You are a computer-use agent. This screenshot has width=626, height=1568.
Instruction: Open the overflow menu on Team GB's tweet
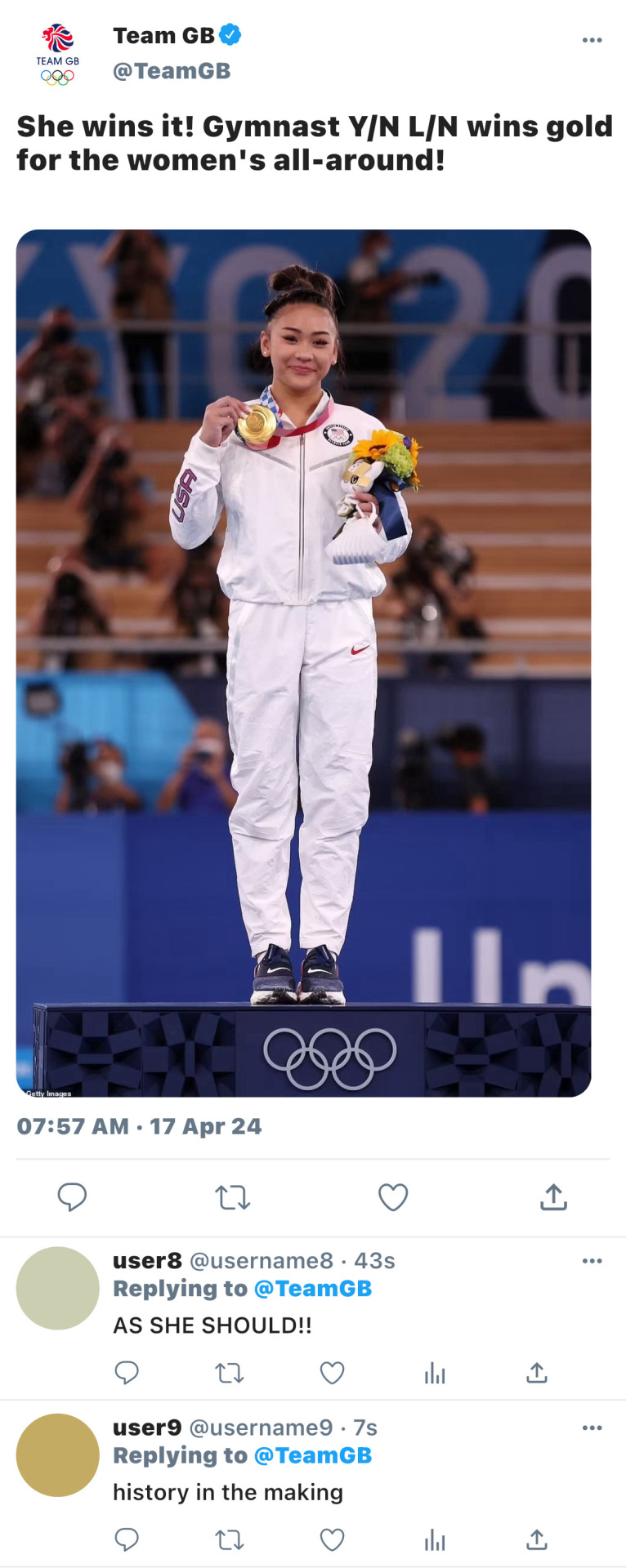592,40
